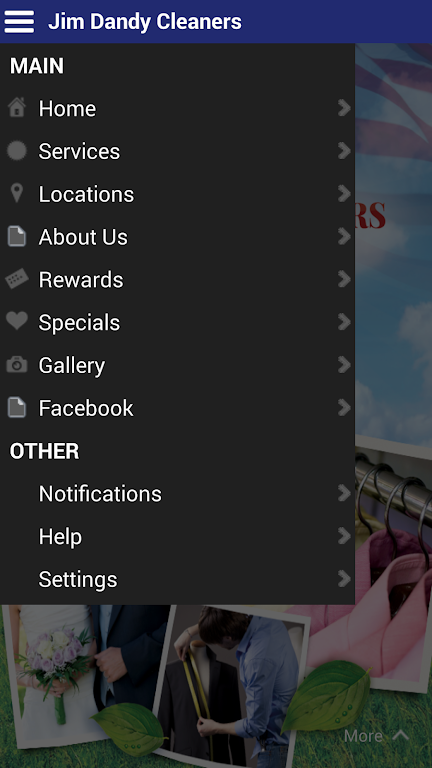Open the Rewards section

click(177, 280)
